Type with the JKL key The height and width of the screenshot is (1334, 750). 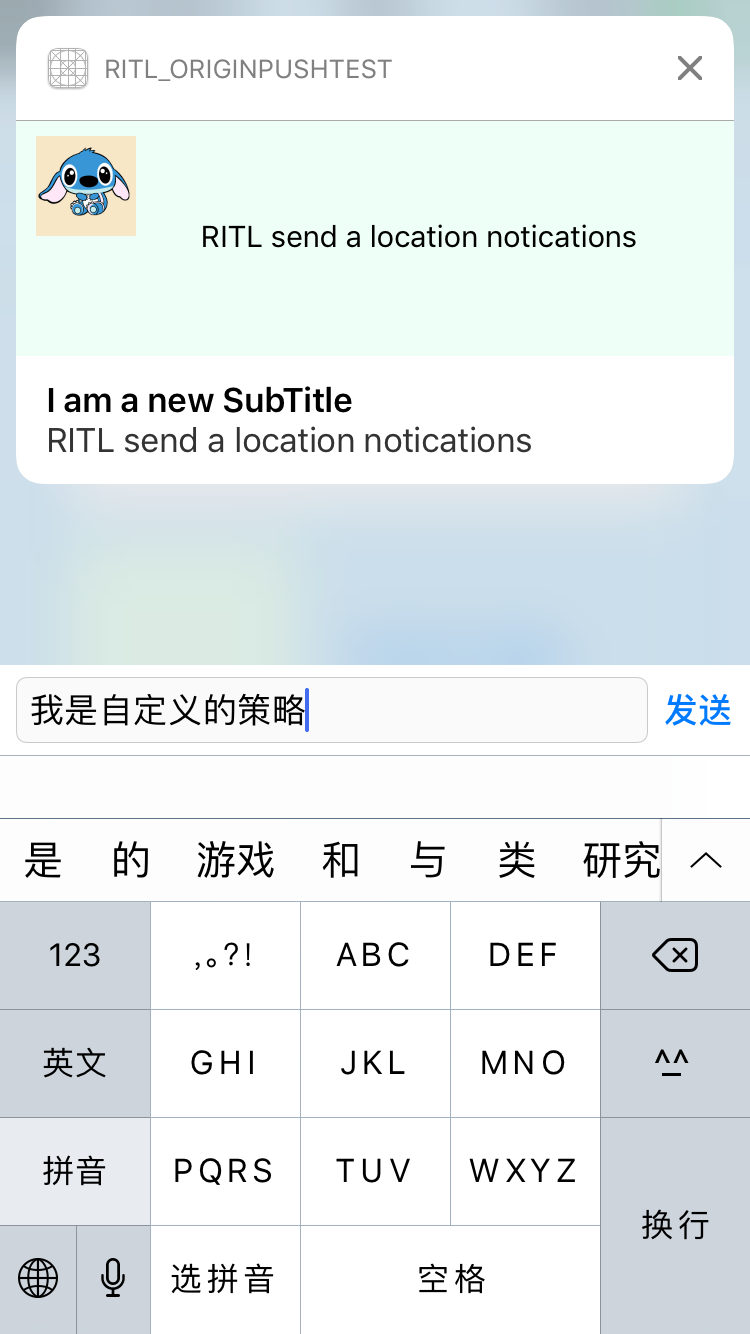tap(374, 1063)
